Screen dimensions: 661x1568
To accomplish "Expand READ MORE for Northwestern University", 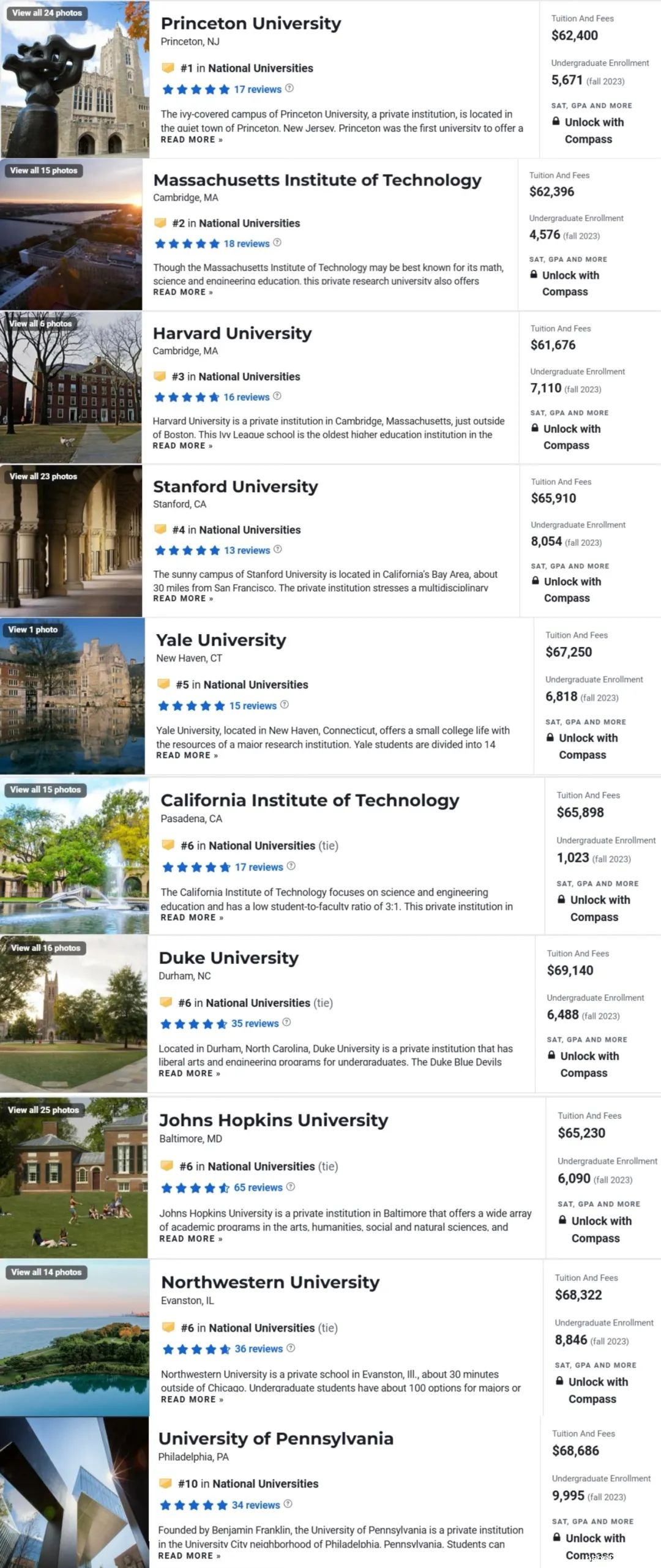I will pos(192,1399).
